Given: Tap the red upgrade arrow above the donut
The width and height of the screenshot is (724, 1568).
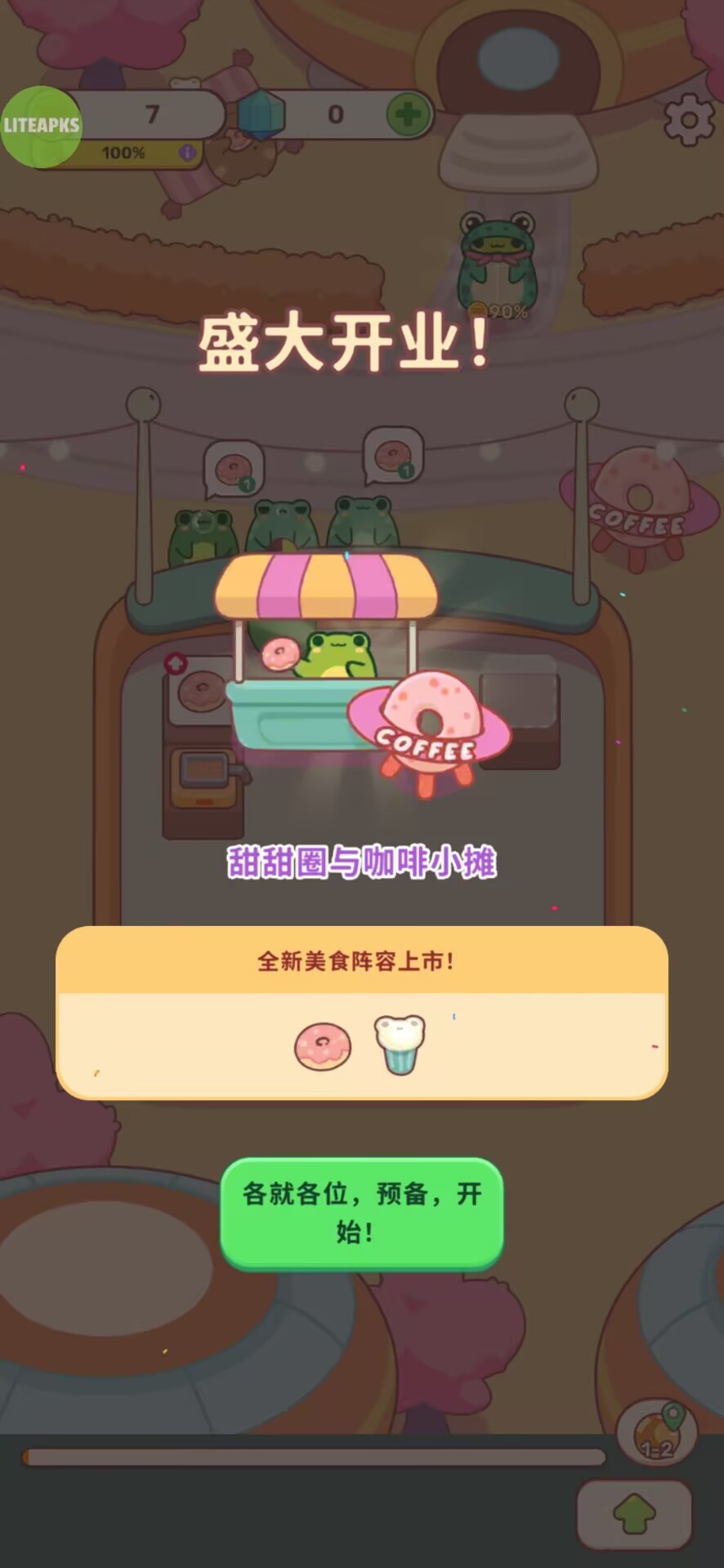Looking at the screenshot, I should coord(177,663).
